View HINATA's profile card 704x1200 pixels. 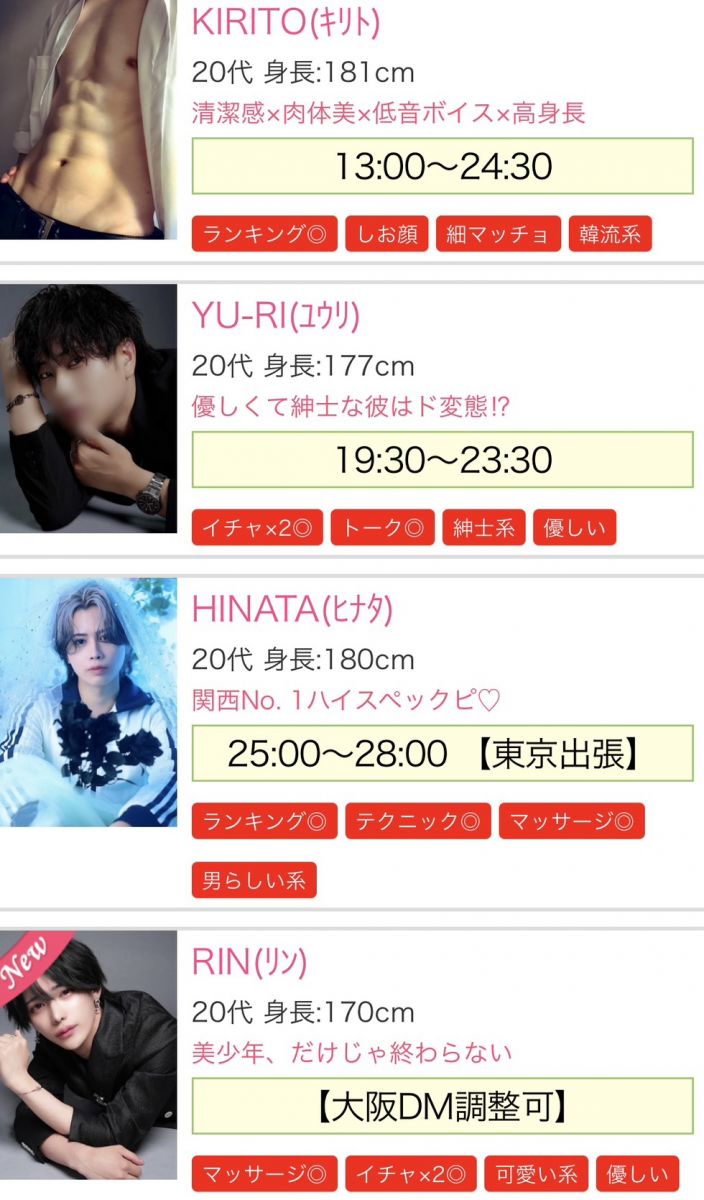click(x=292, y=609)
